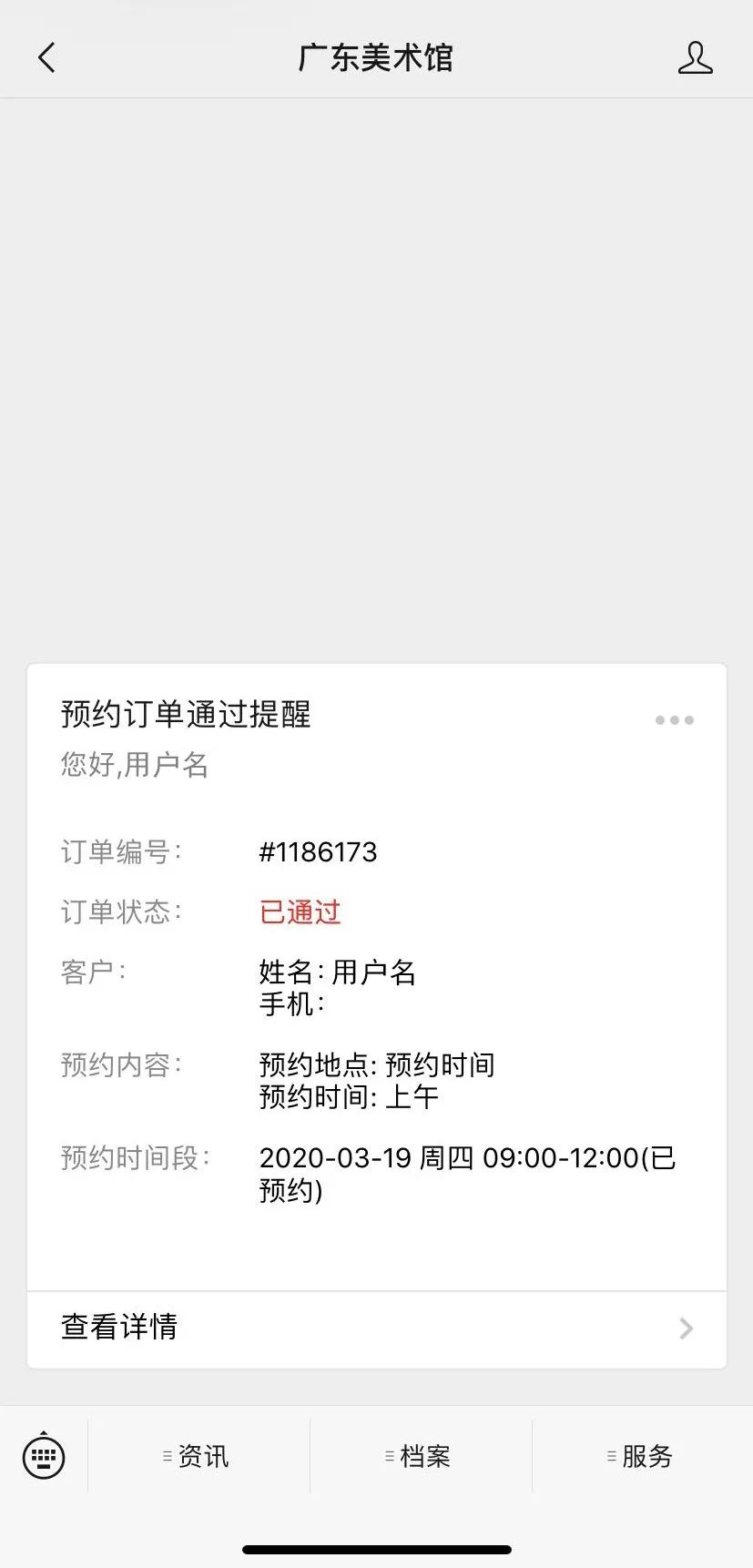The width and height of the screenshot is (753, 1568).
Task: Open 查看详情 for the reservation order
Action: 377,1329
